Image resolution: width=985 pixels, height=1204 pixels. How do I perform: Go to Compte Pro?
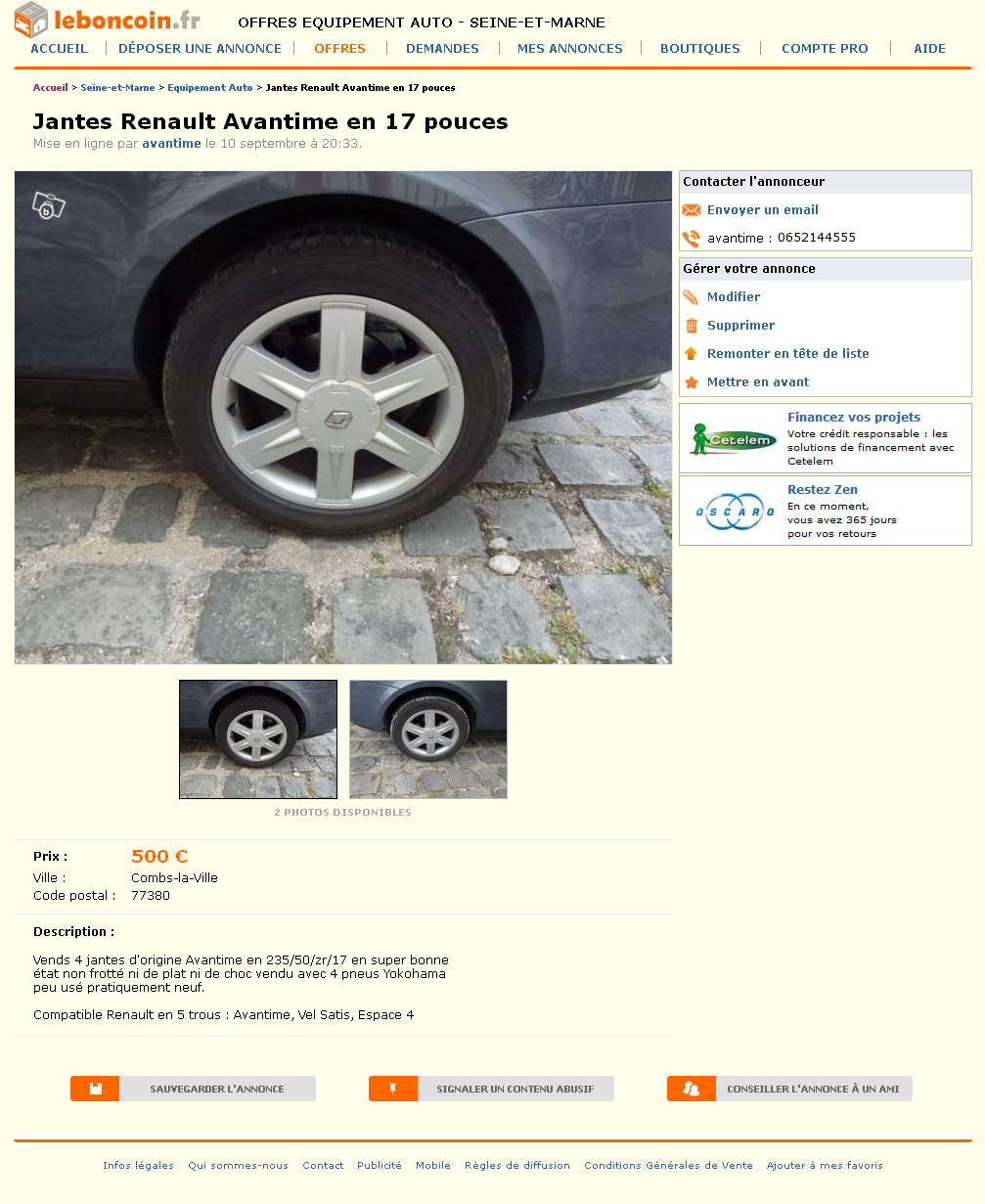click(825, 48)
